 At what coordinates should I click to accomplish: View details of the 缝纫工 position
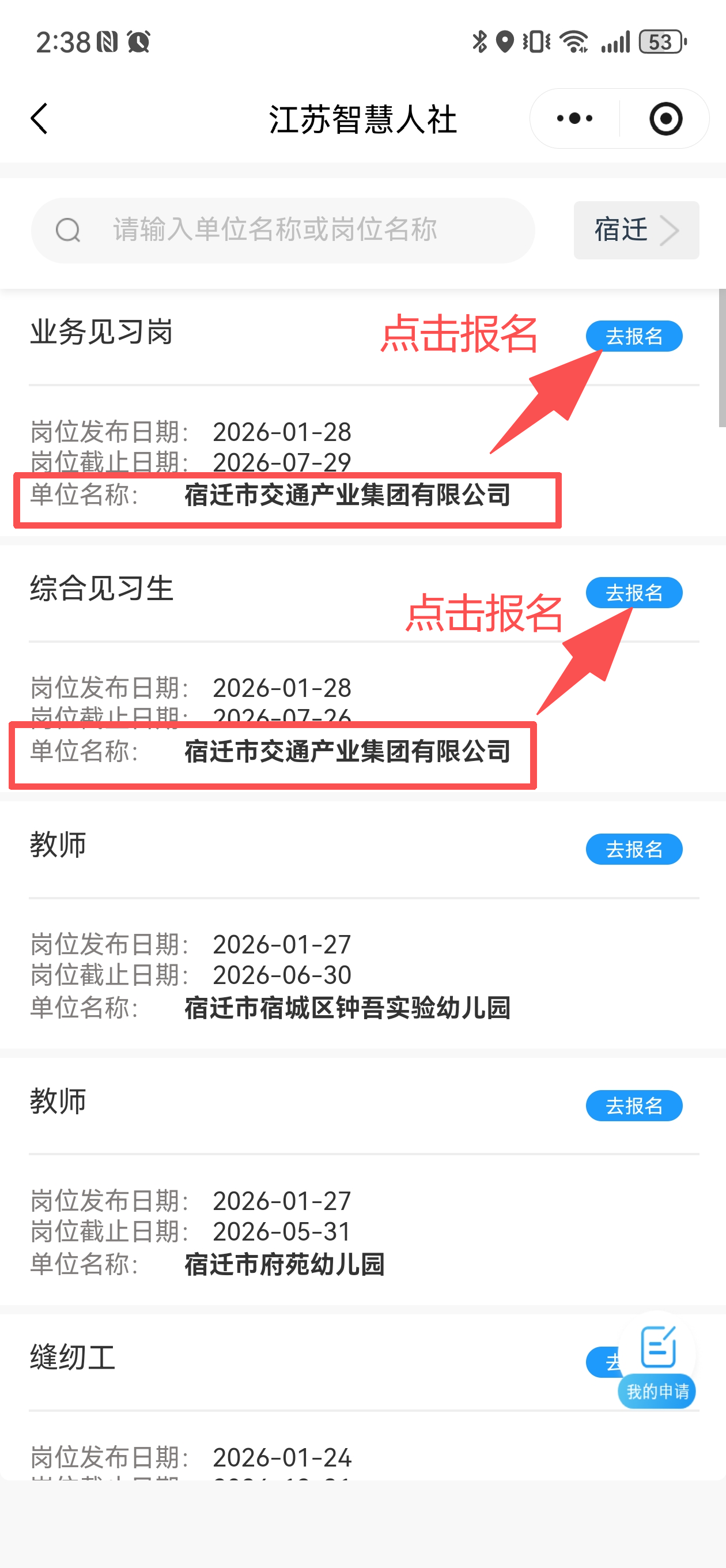(73, 1359)
